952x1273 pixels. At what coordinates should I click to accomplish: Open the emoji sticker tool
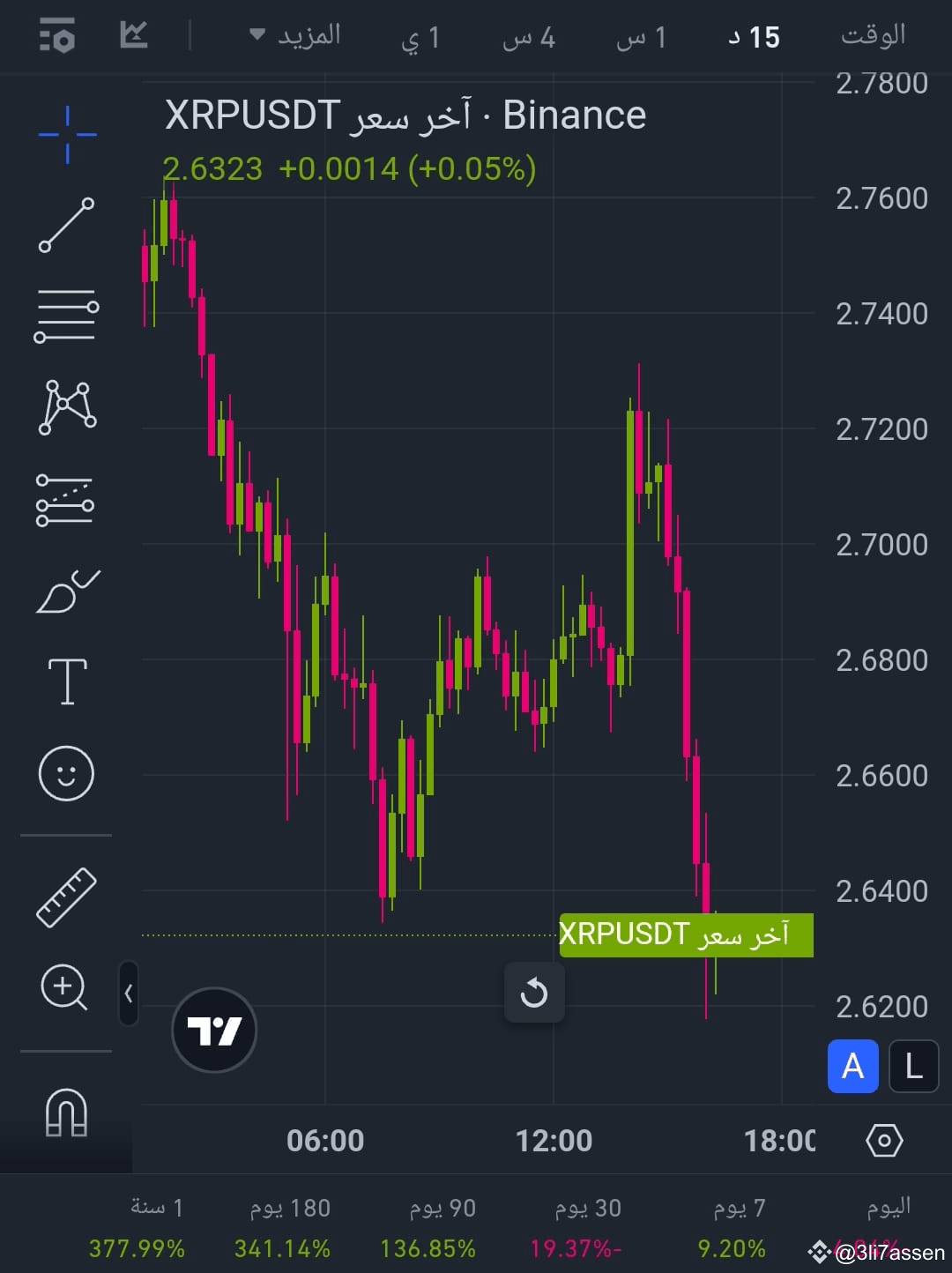64,772
